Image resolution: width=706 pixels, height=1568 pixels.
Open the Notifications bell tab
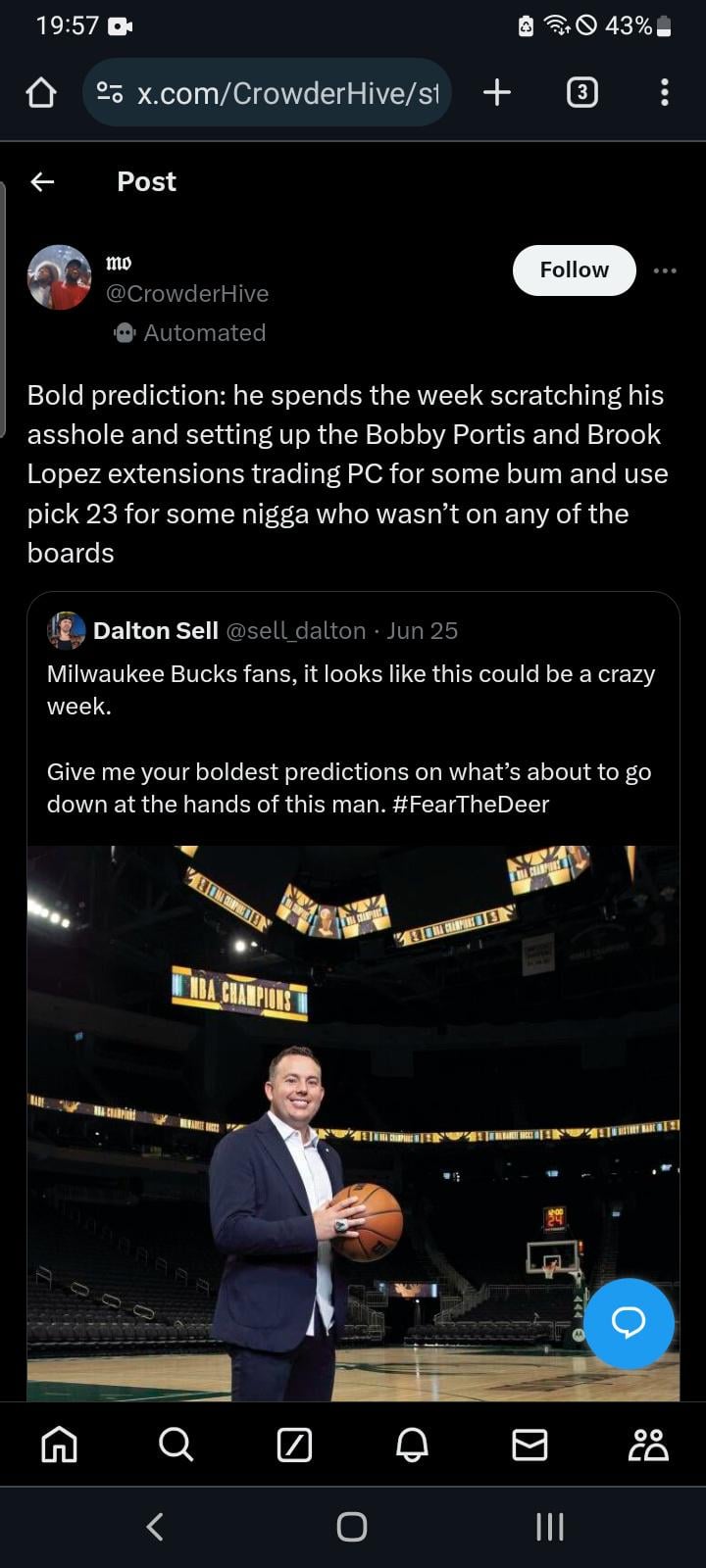[412, 1444]
